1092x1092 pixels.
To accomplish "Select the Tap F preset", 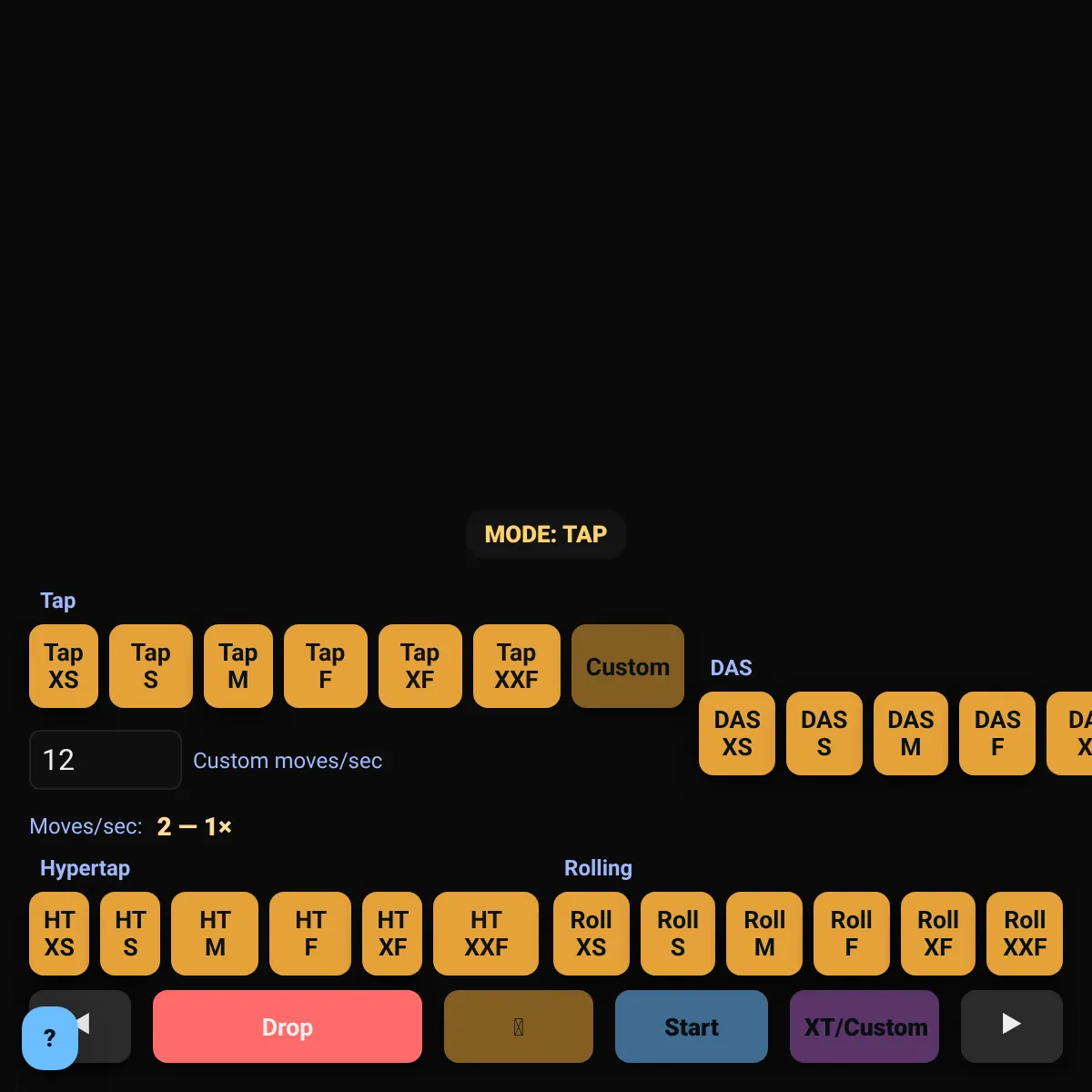I will pyautogui.click(x=325, y=666).
